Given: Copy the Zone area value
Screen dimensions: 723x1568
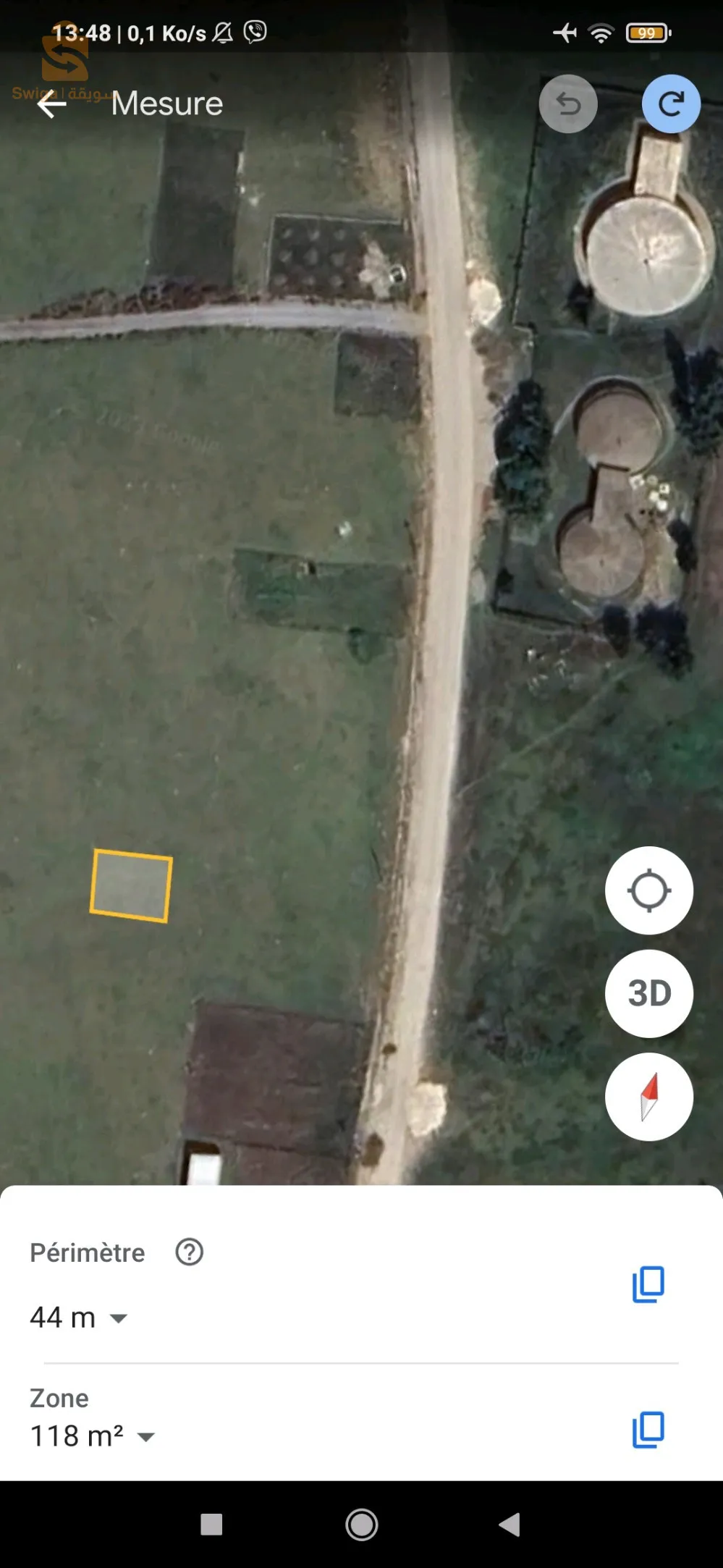Looking at the screenshot, I should click(648, 1430).
